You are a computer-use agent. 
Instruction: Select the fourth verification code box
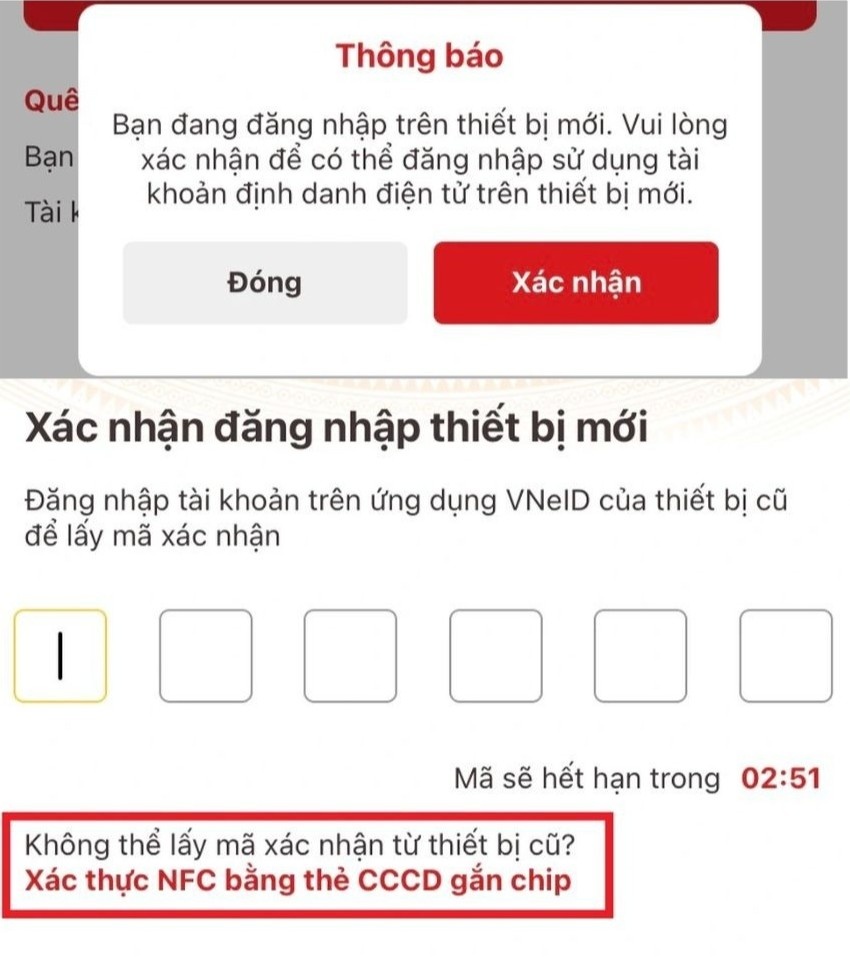(x=496, y=656)
